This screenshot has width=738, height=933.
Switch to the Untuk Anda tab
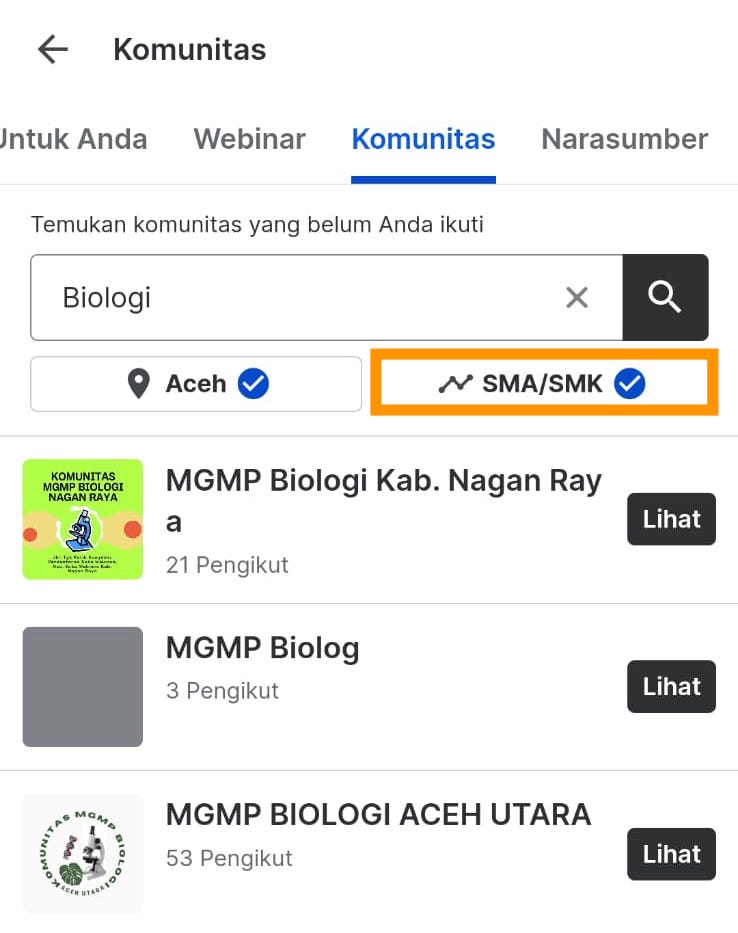pos(74,139)
